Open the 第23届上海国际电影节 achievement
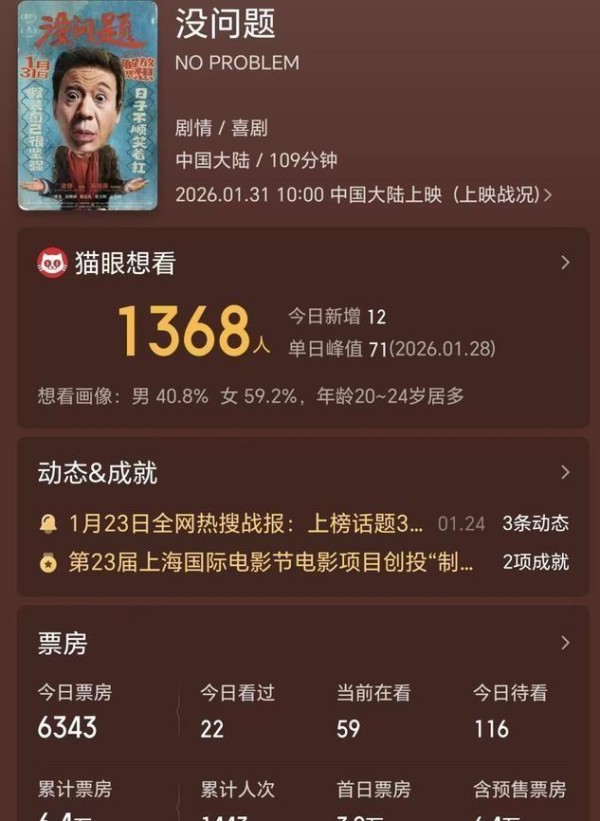The image size is (600, 821). [x=270, y=562]
